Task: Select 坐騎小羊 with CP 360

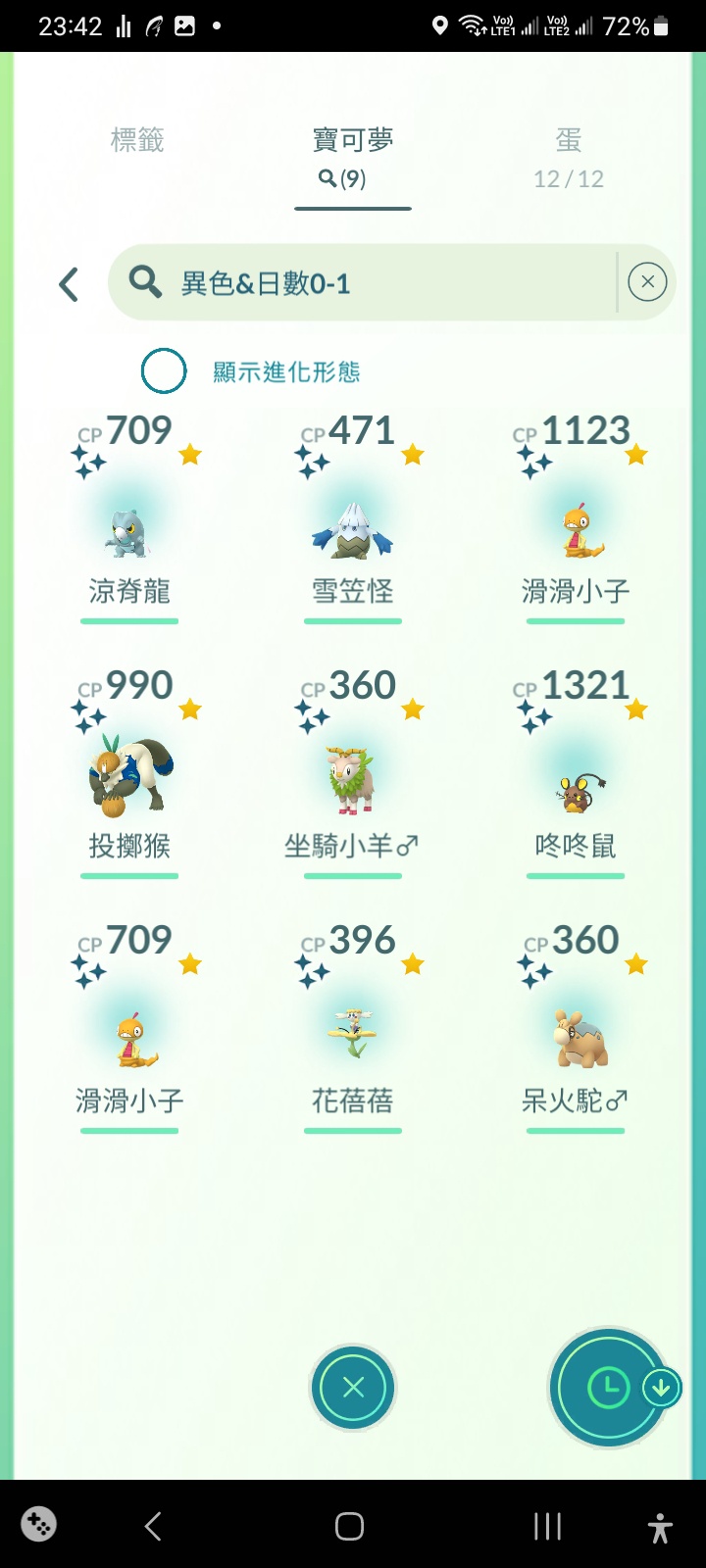Action: point(353,774)
